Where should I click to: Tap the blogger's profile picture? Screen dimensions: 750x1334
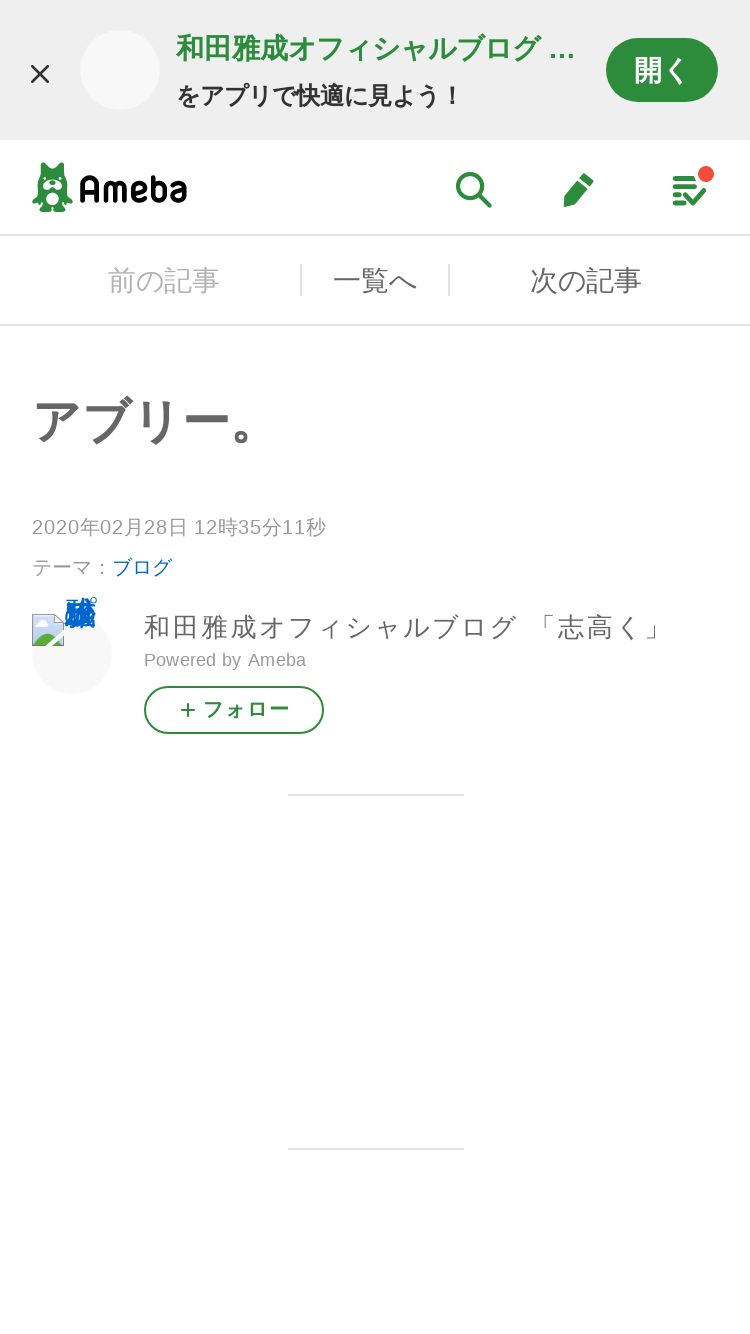[72, 654]
